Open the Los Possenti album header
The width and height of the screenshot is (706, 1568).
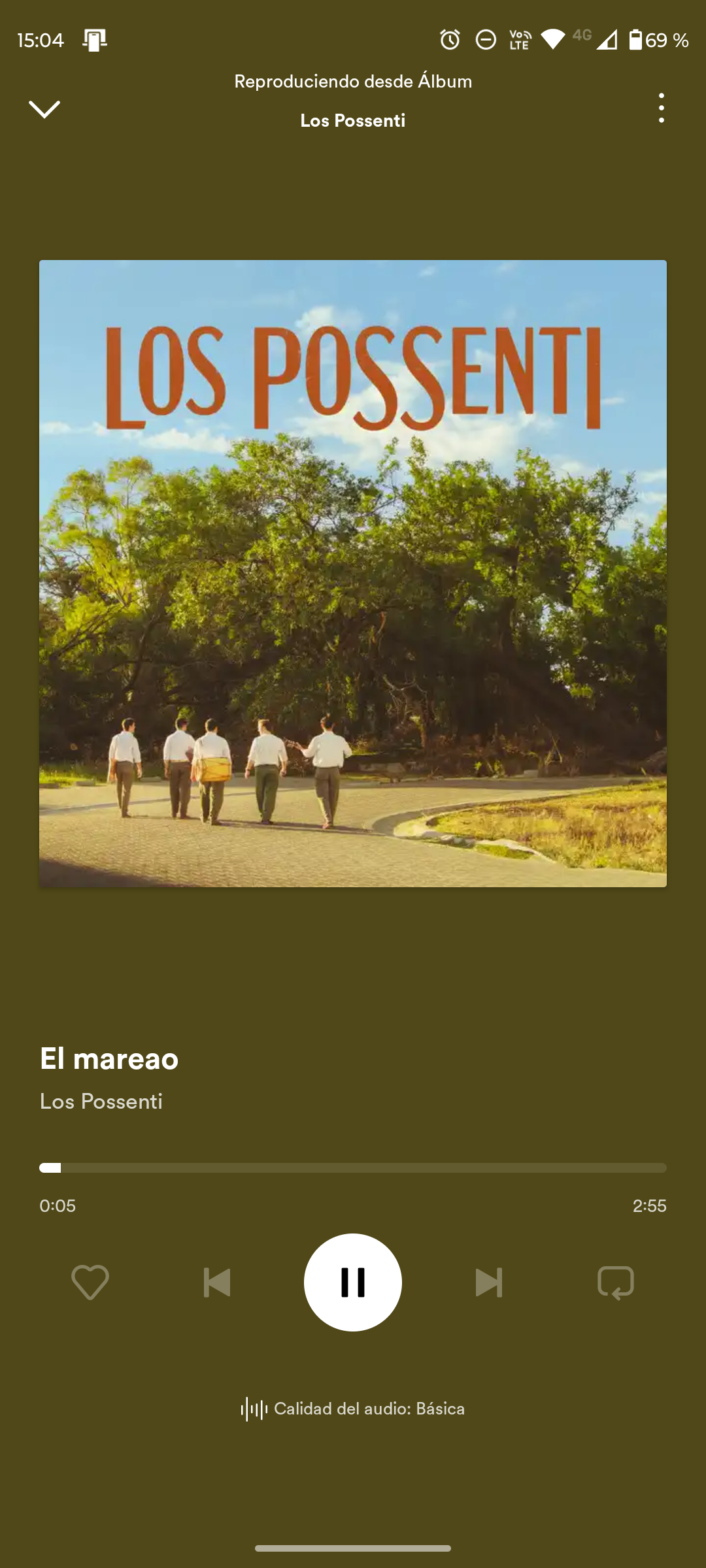tap(352, 120)
